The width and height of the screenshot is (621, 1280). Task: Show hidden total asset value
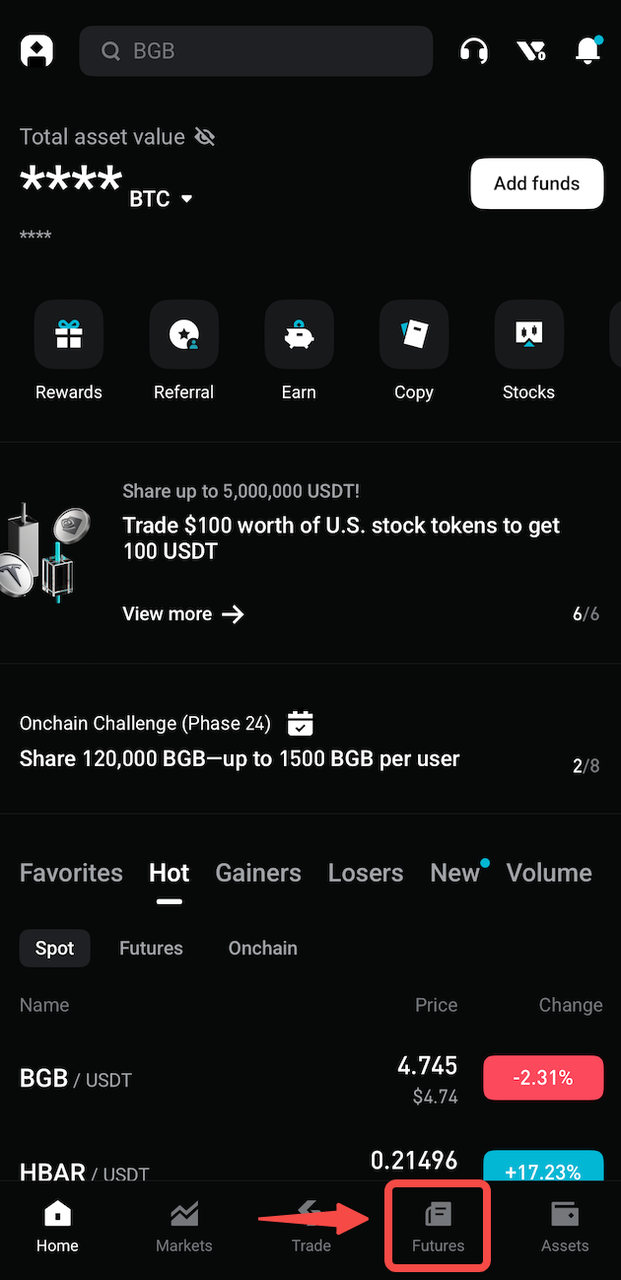click(x=205, y=137)
